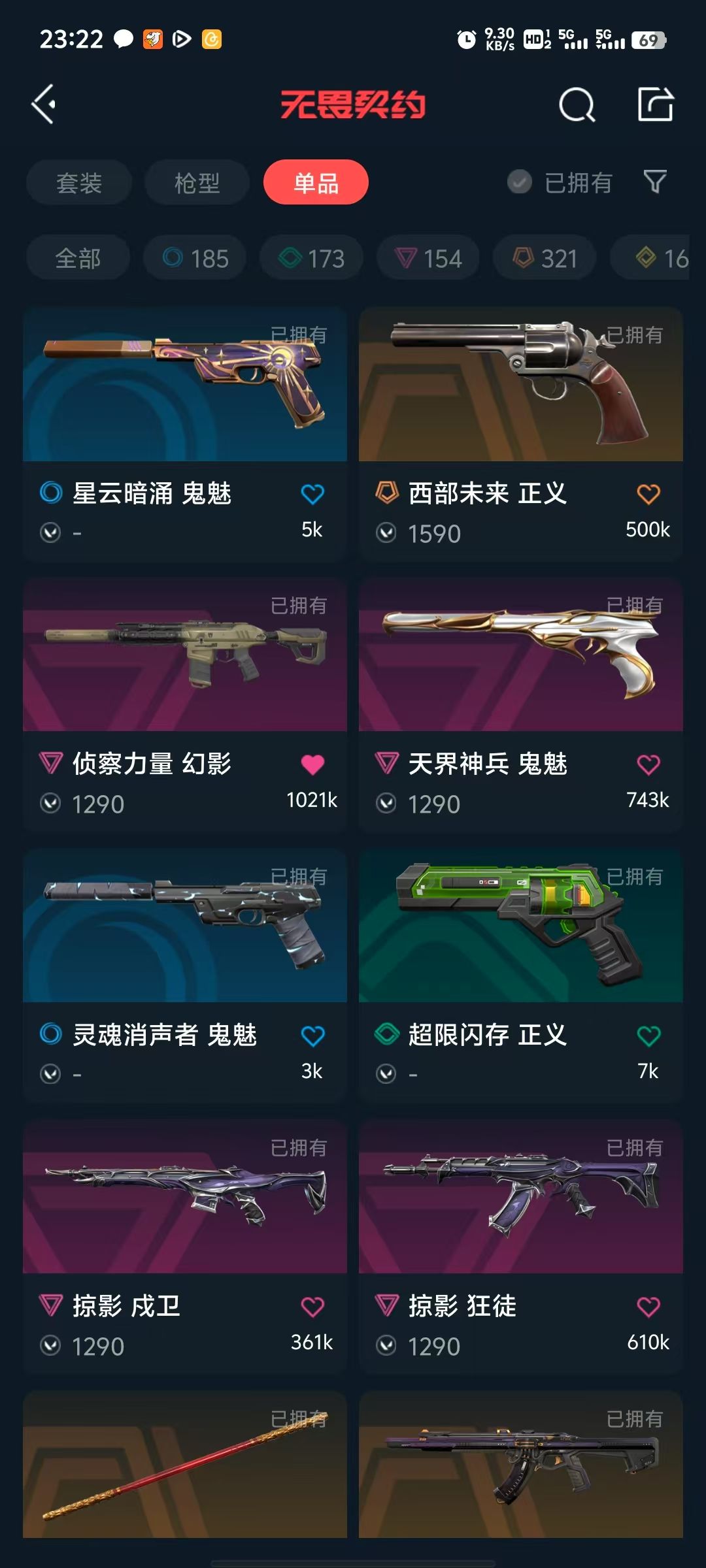Screen dimensions: 706x1568
Task: Go back with the top-left arrow
Action: click(x=44, y=104)
